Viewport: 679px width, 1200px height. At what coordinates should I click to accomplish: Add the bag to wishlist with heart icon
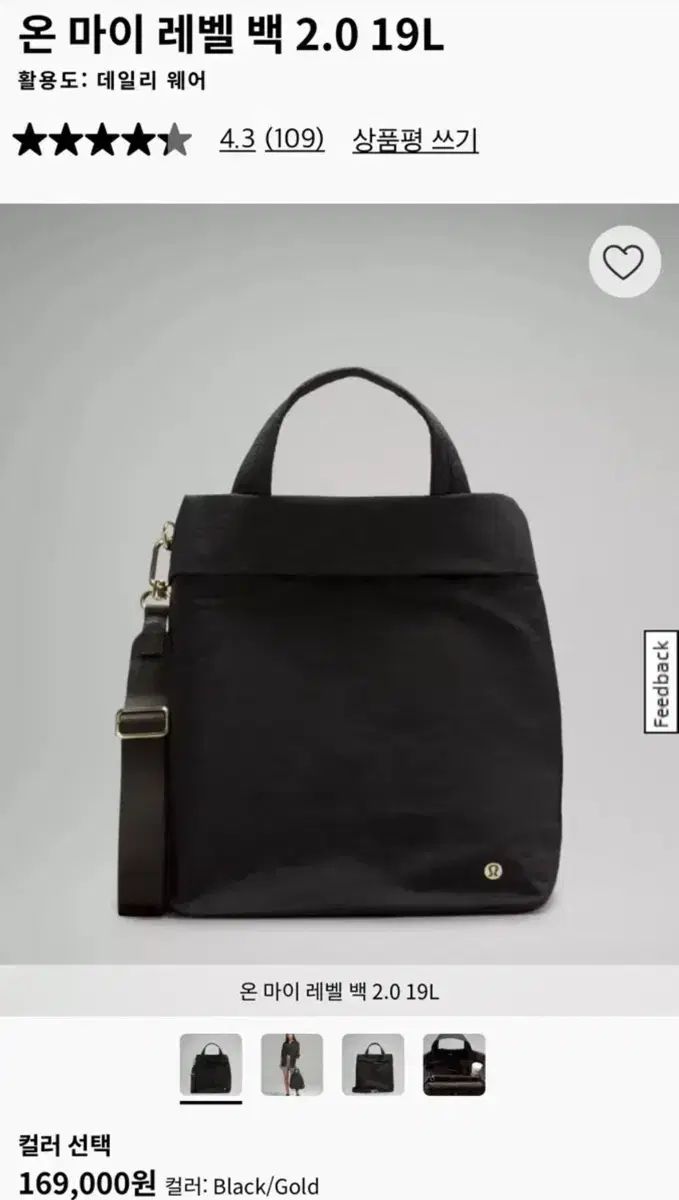[x=624, y=263]
